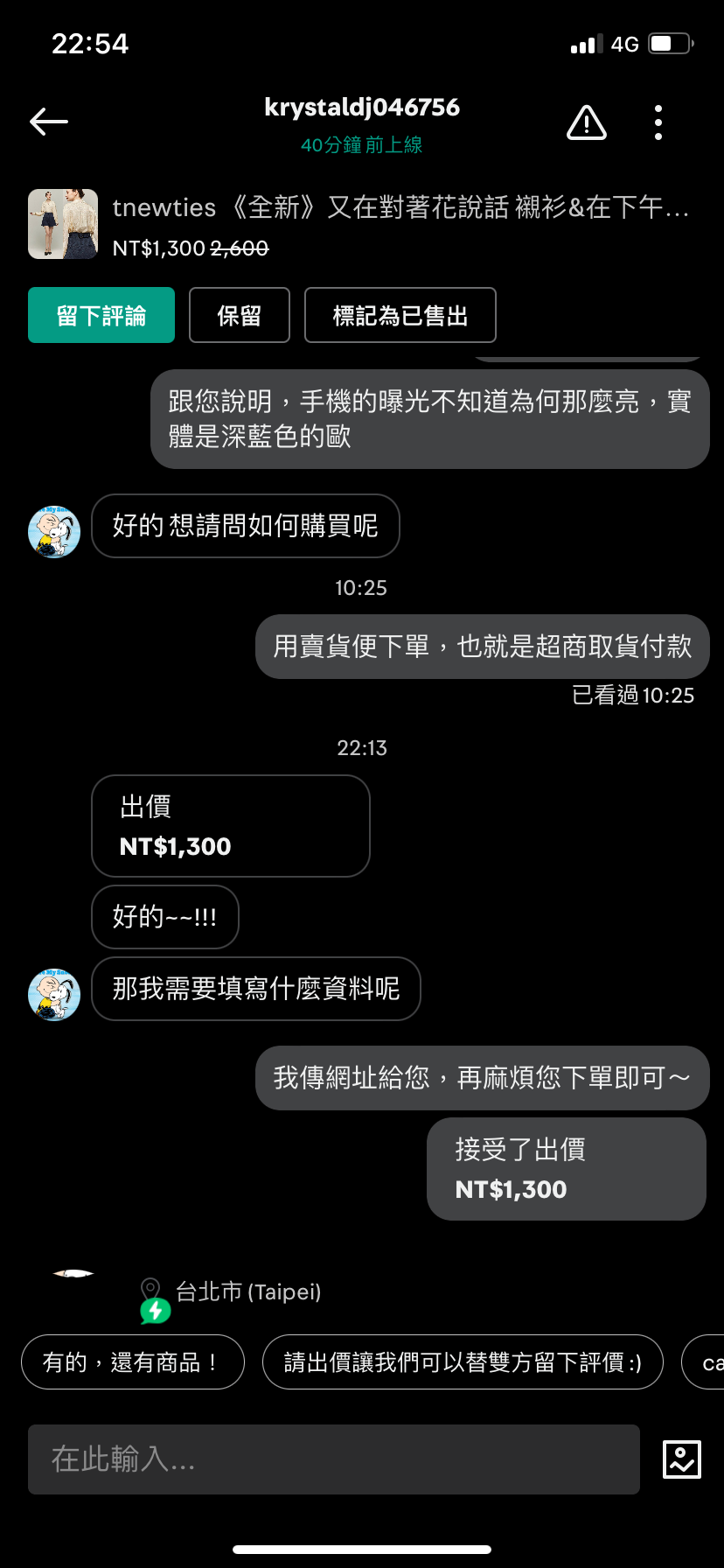Open krystaldj046756's profile from the header
Image resolution: width=724 pixels, height=1568 pixels.
click(361, 108)
